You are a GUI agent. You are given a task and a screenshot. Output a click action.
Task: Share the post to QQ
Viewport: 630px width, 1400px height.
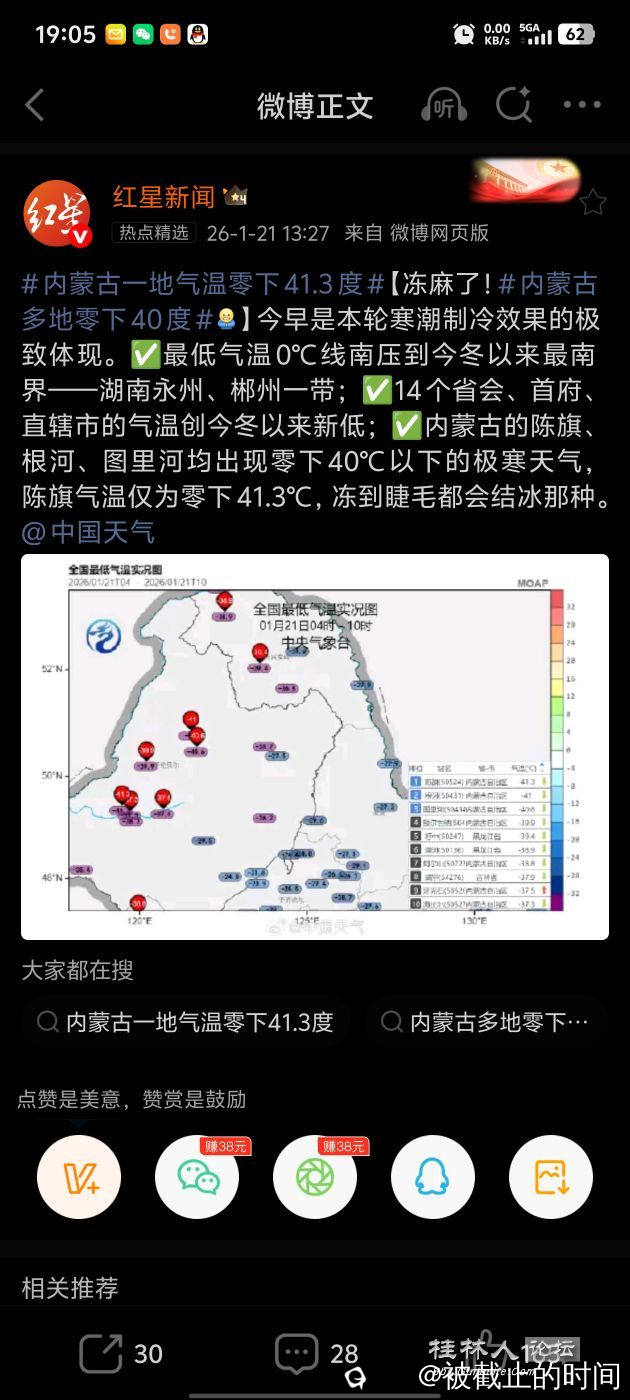(433, 1177)
